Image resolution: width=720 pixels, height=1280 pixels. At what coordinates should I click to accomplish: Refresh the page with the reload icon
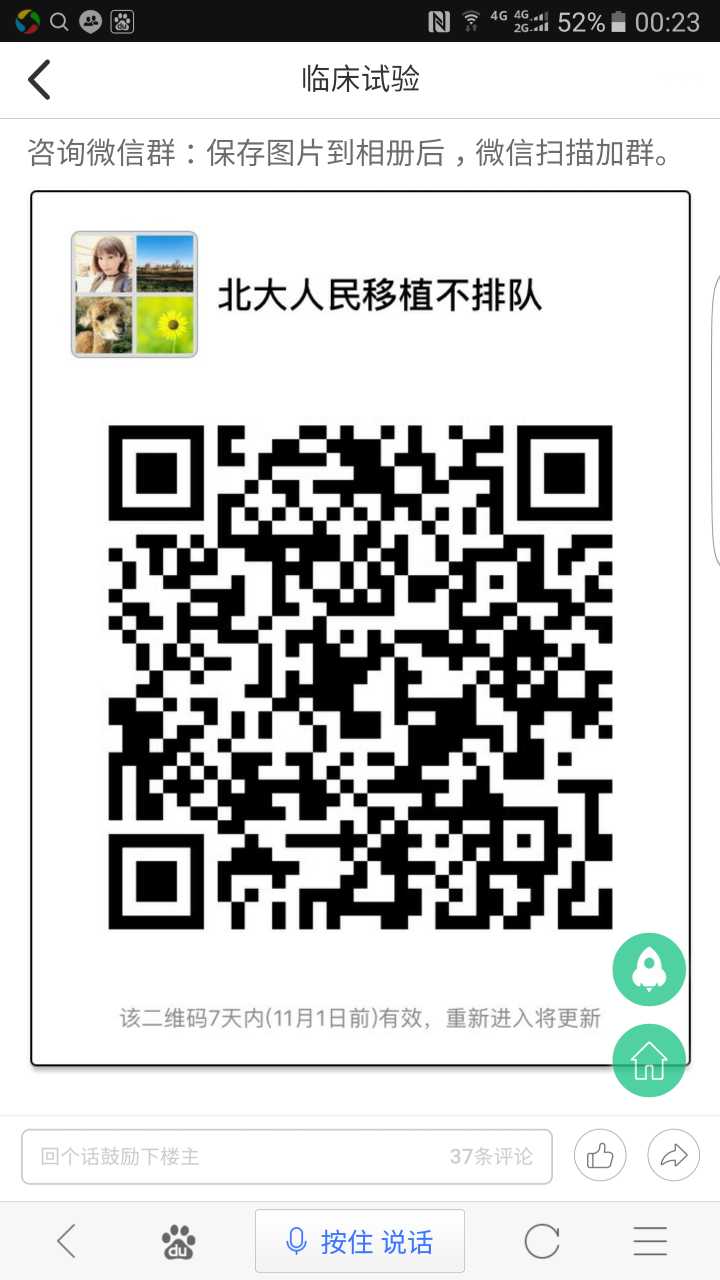pos(541,1241)
